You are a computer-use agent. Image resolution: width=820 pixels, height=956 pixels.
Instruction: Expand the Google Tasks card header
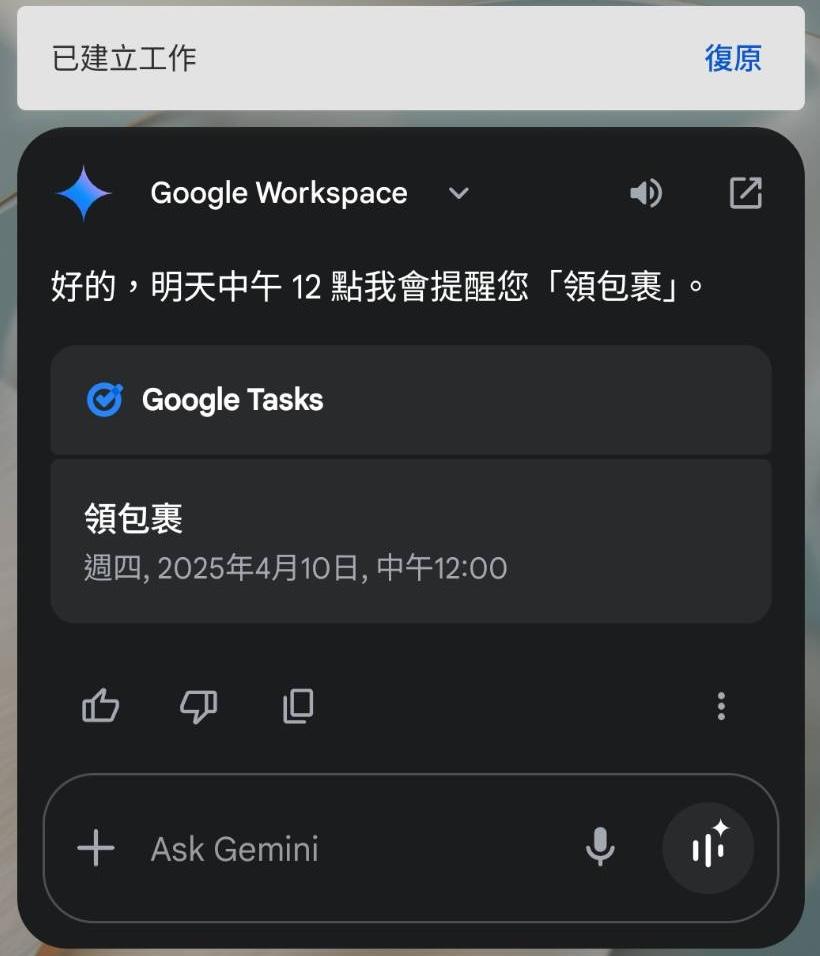[410, 400]
